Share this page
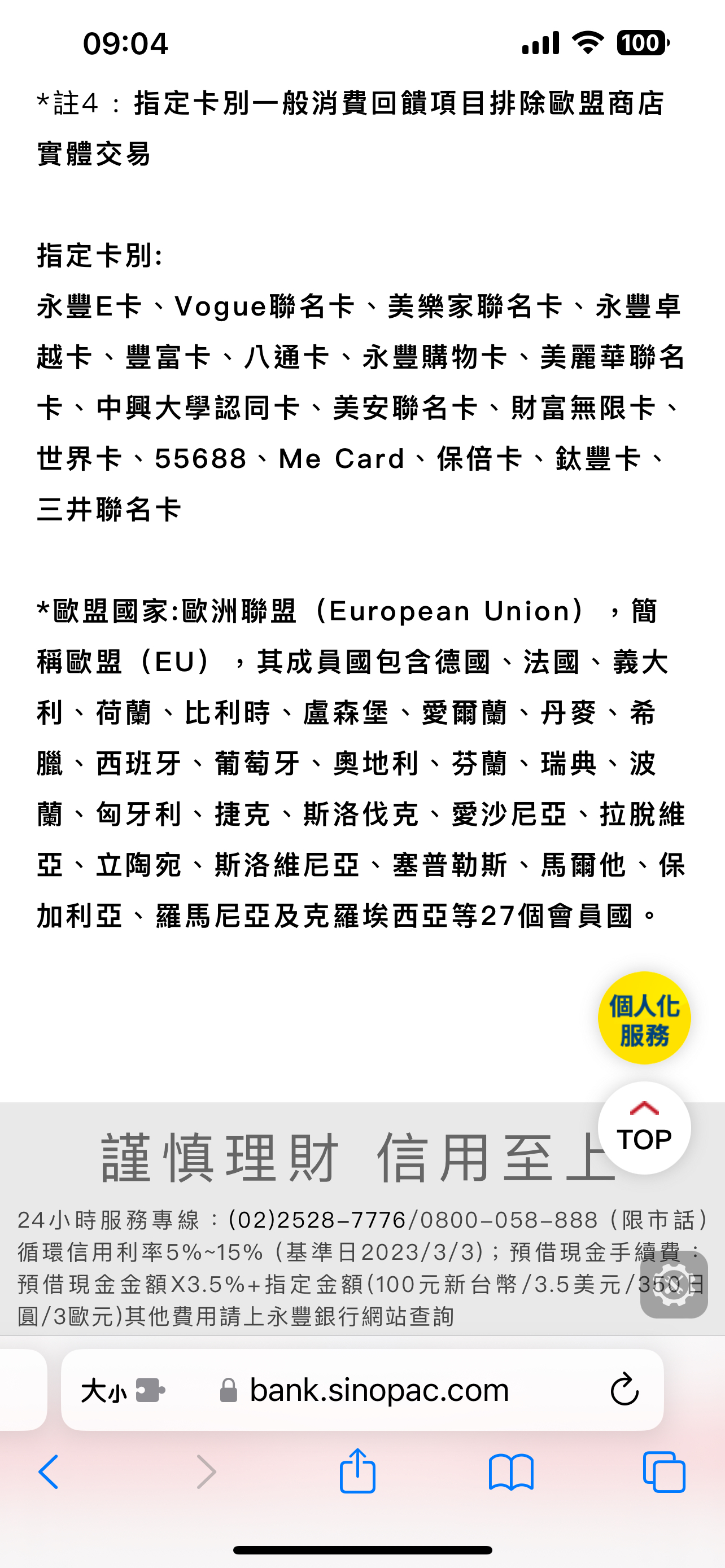The image size is (725, 1568). [357, 1470]
